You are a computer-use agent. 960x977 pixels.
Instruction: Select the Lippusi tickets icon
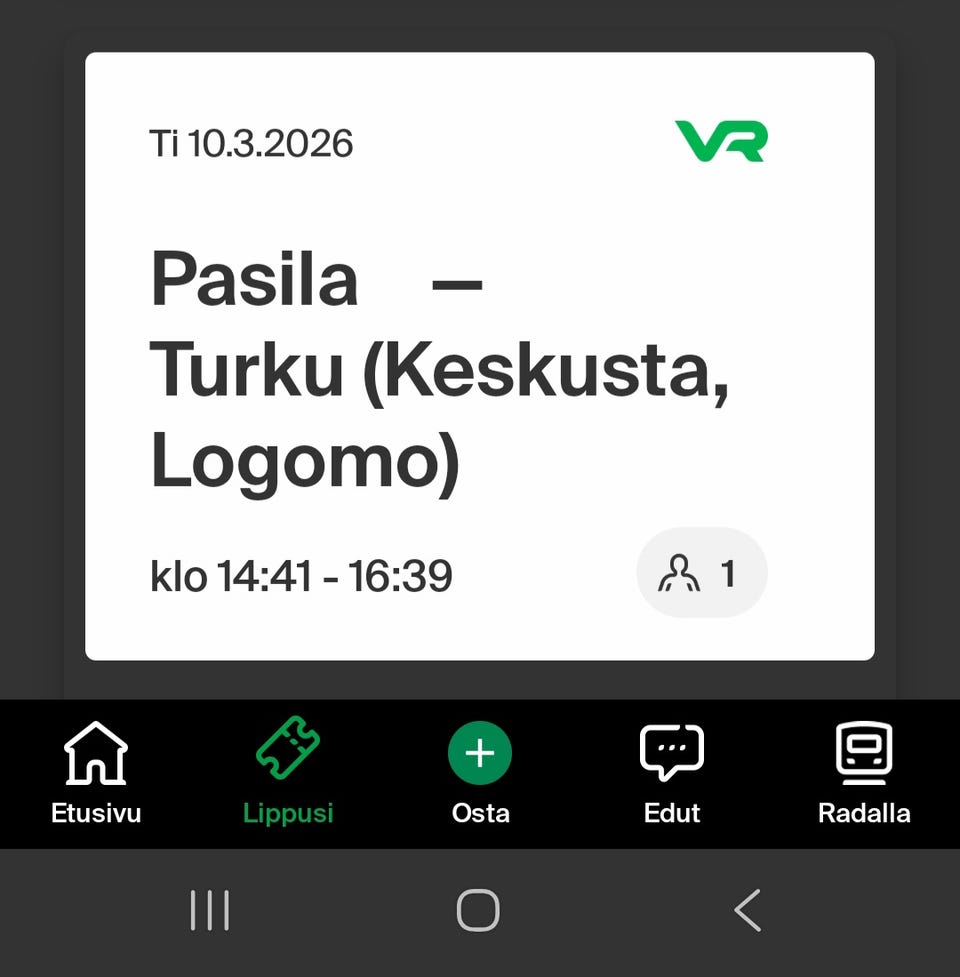coord(288,752)
